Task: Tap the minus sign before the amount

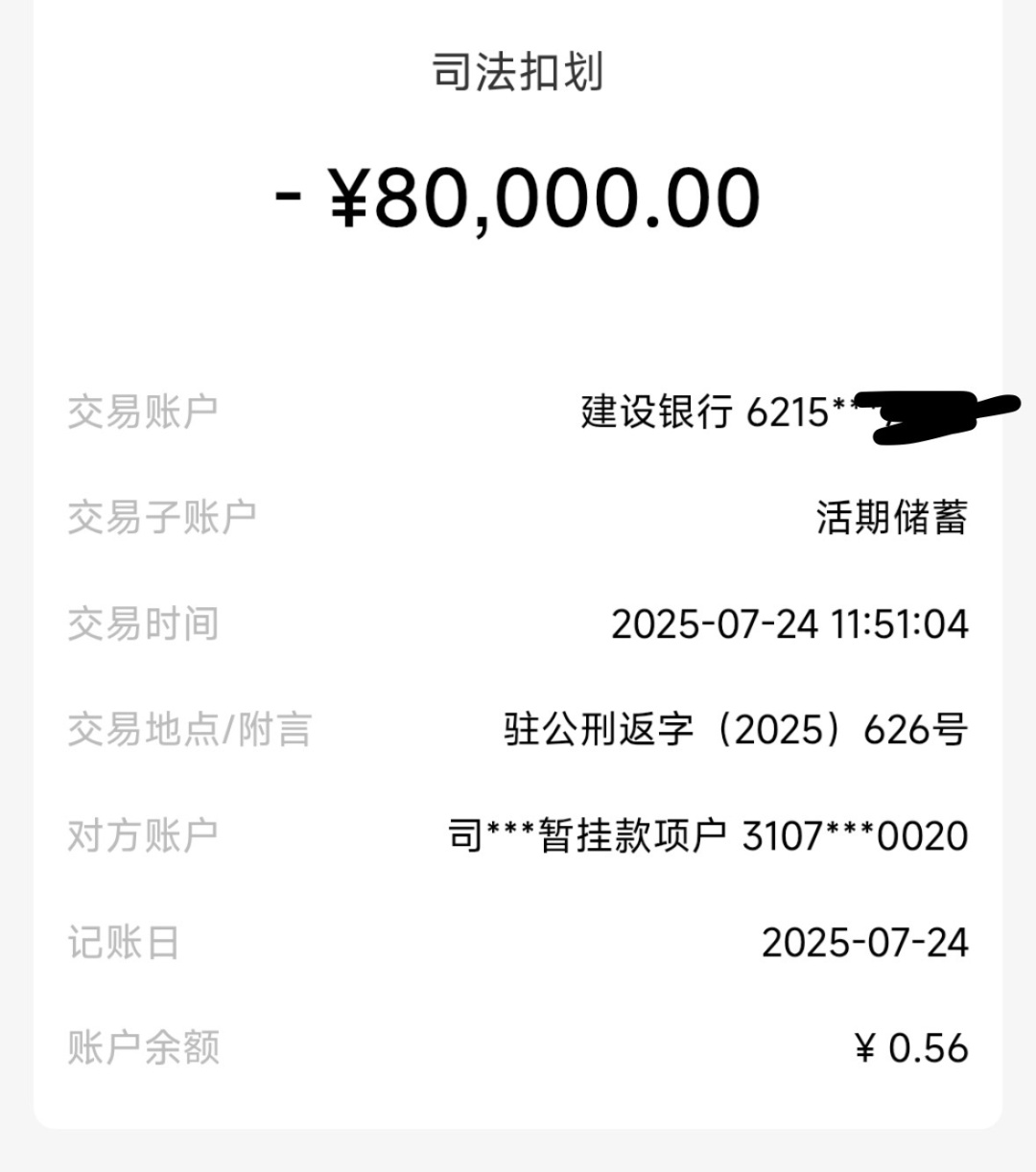Action: click(x=288, y=194)
